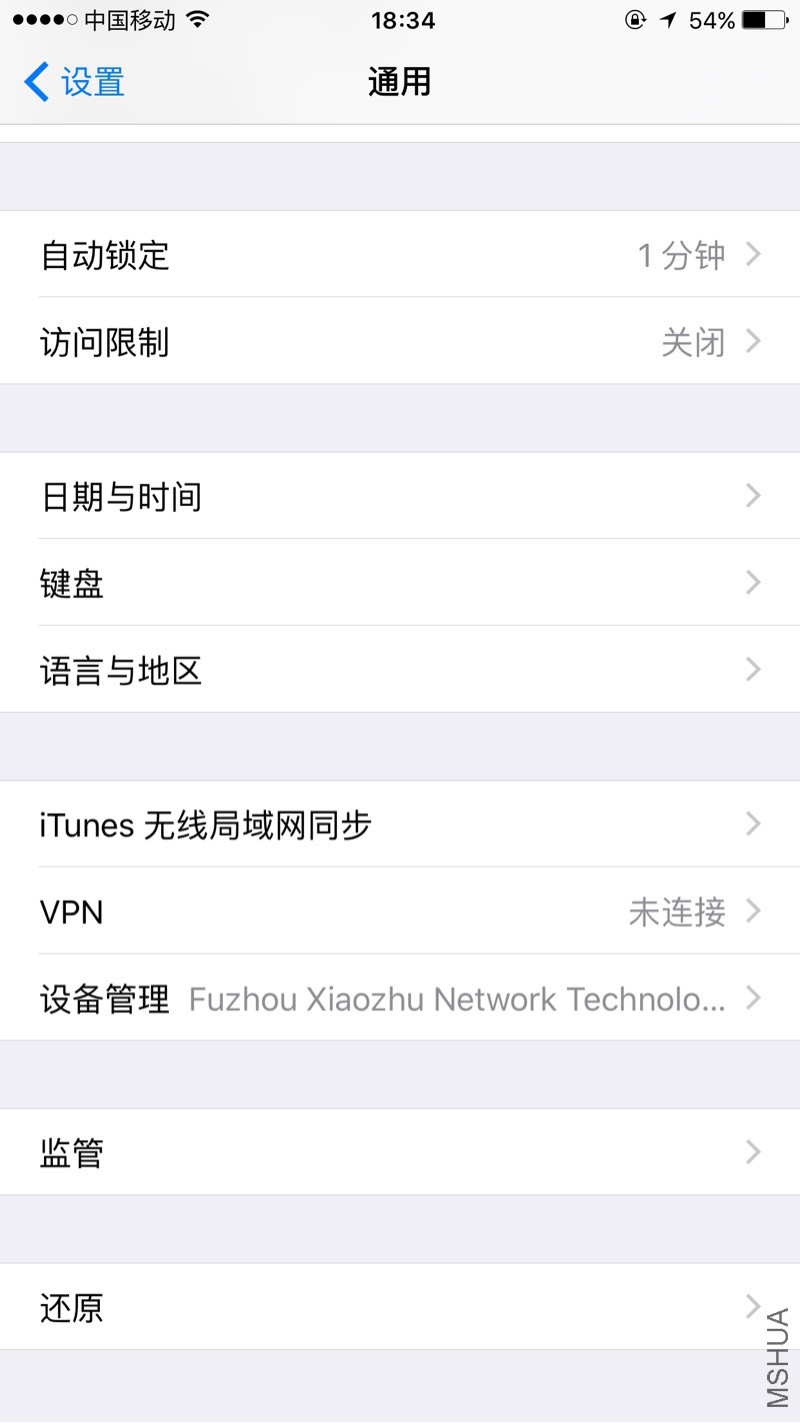Open 还原 reset options
The height and width of the screenshot is (1423, 800).
400,1307
